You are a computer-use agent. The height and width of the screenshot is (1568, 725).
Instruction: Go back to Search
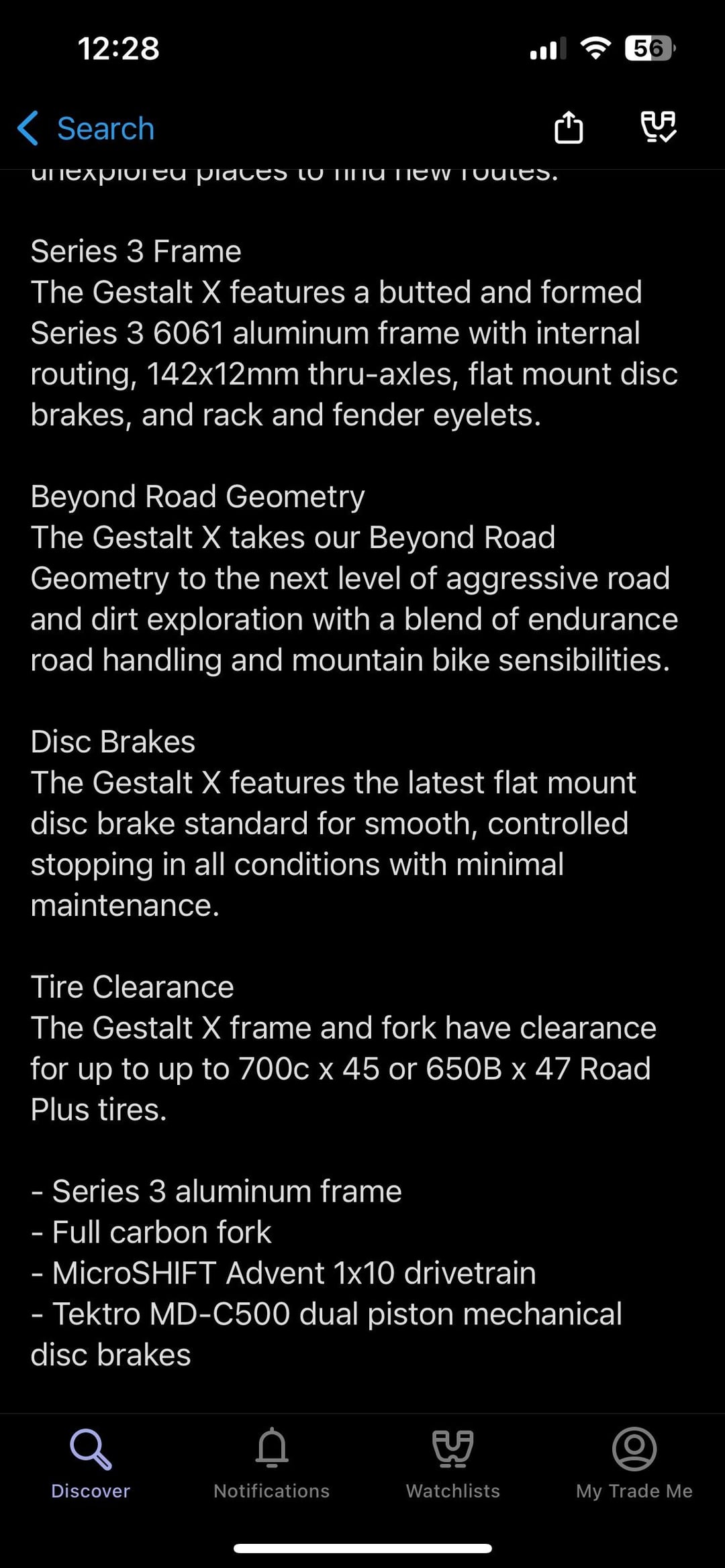(x=86, y=128)
